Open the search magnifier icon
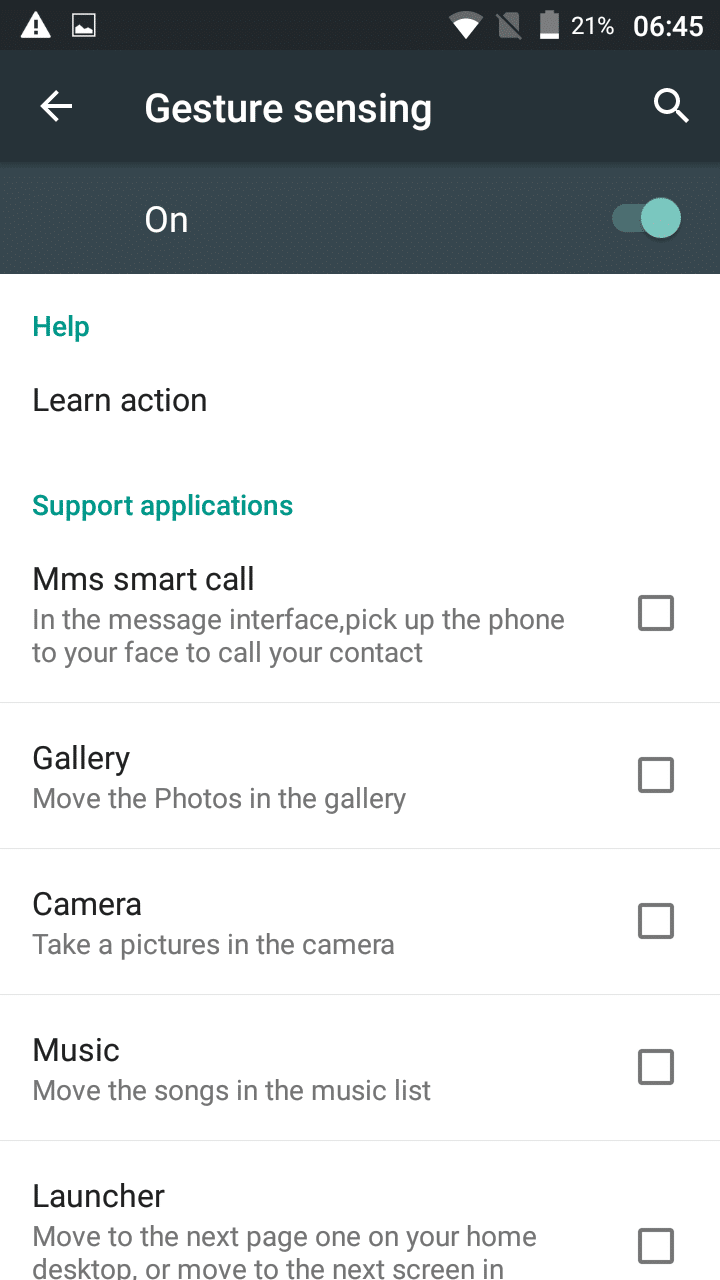 coord(671,106)
